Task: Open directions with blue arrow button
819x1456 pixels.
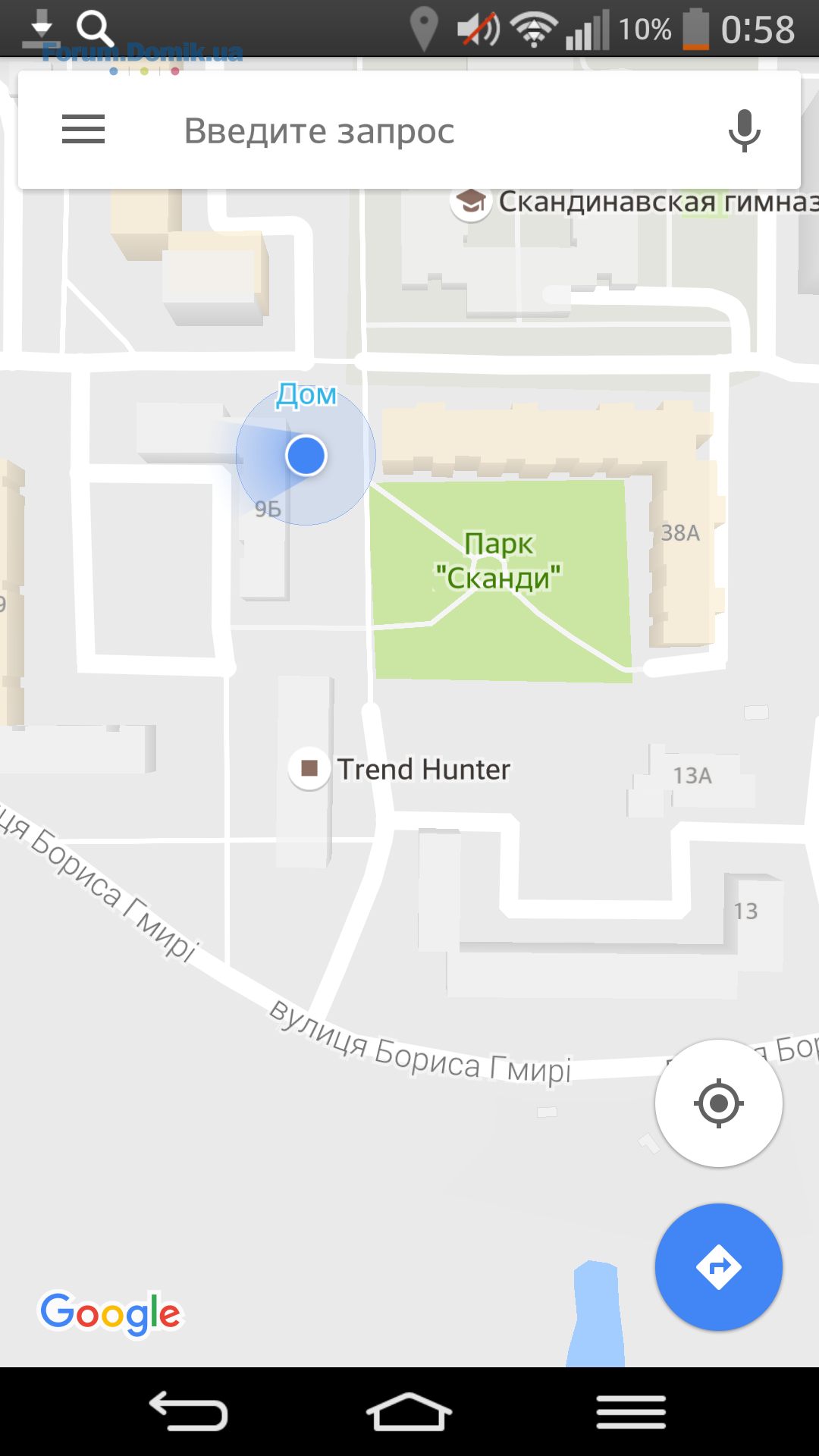Action: 718,1267
